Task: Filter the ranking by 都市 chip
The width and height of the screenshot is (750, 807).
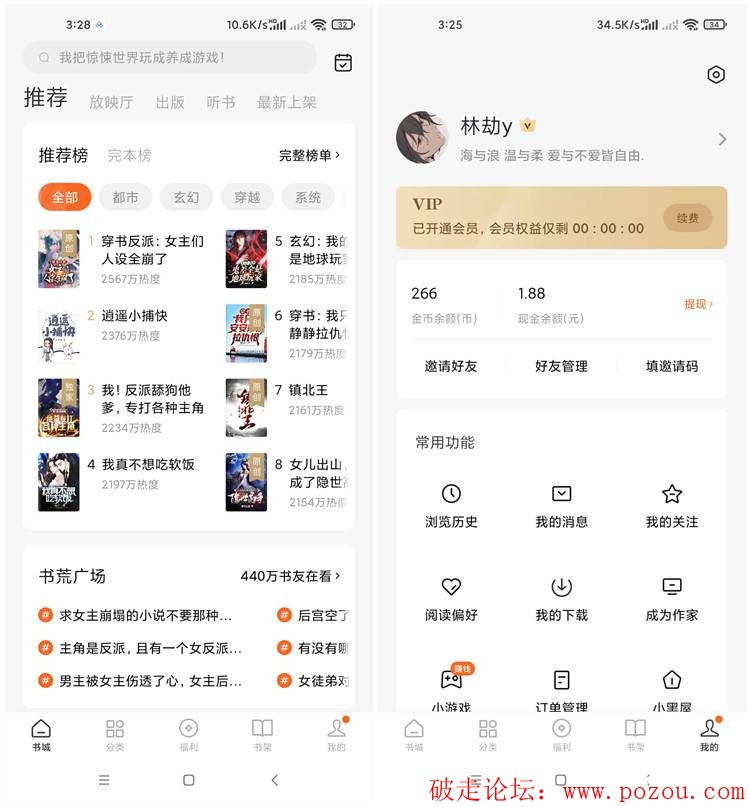Action: 125,197
